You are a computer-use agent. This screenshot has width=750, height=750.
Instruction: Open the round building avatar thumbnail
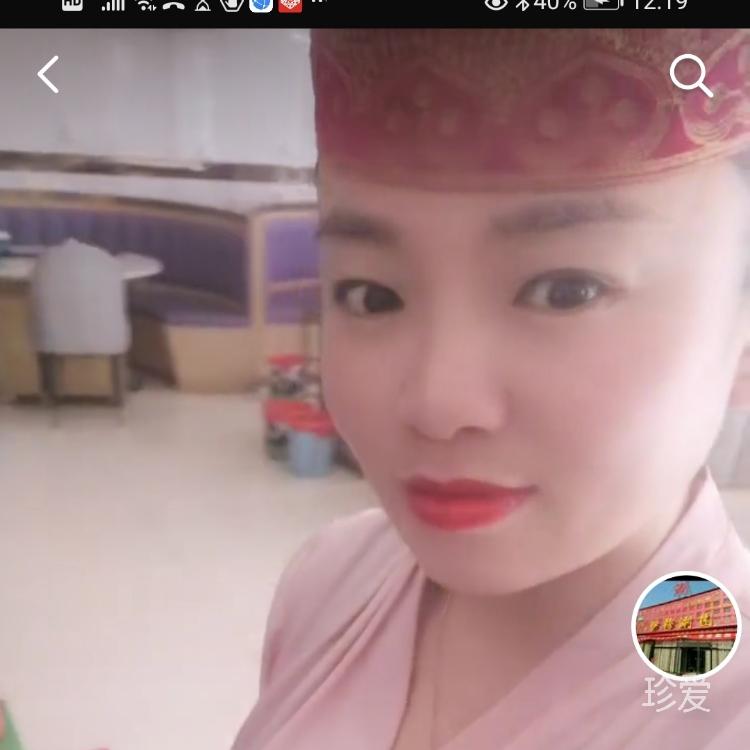[x=686, y=625]
